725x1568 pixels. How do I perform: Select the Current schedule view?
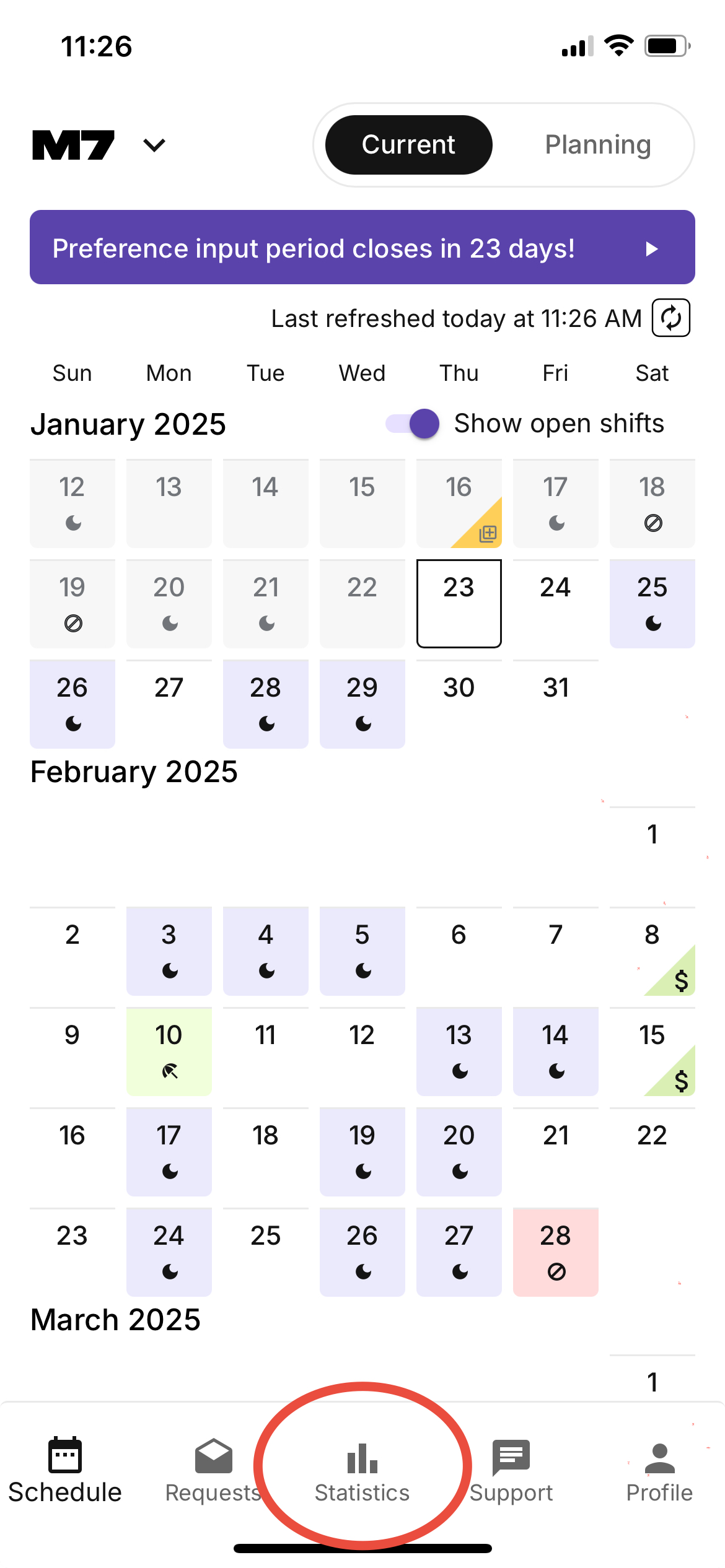click(x=408, y=145)
